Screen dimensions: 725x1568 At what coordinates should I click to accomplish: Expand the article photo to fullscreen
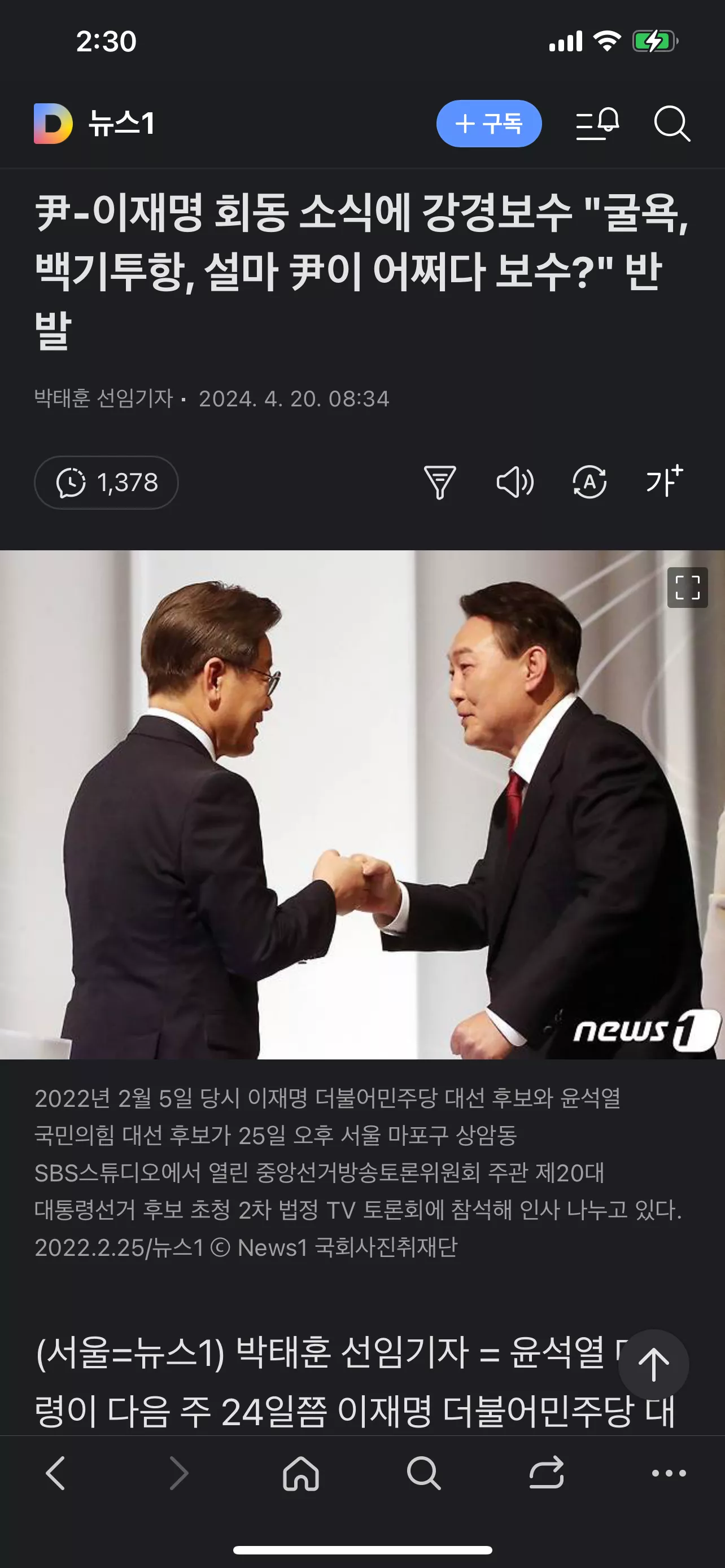pos(687,588)
